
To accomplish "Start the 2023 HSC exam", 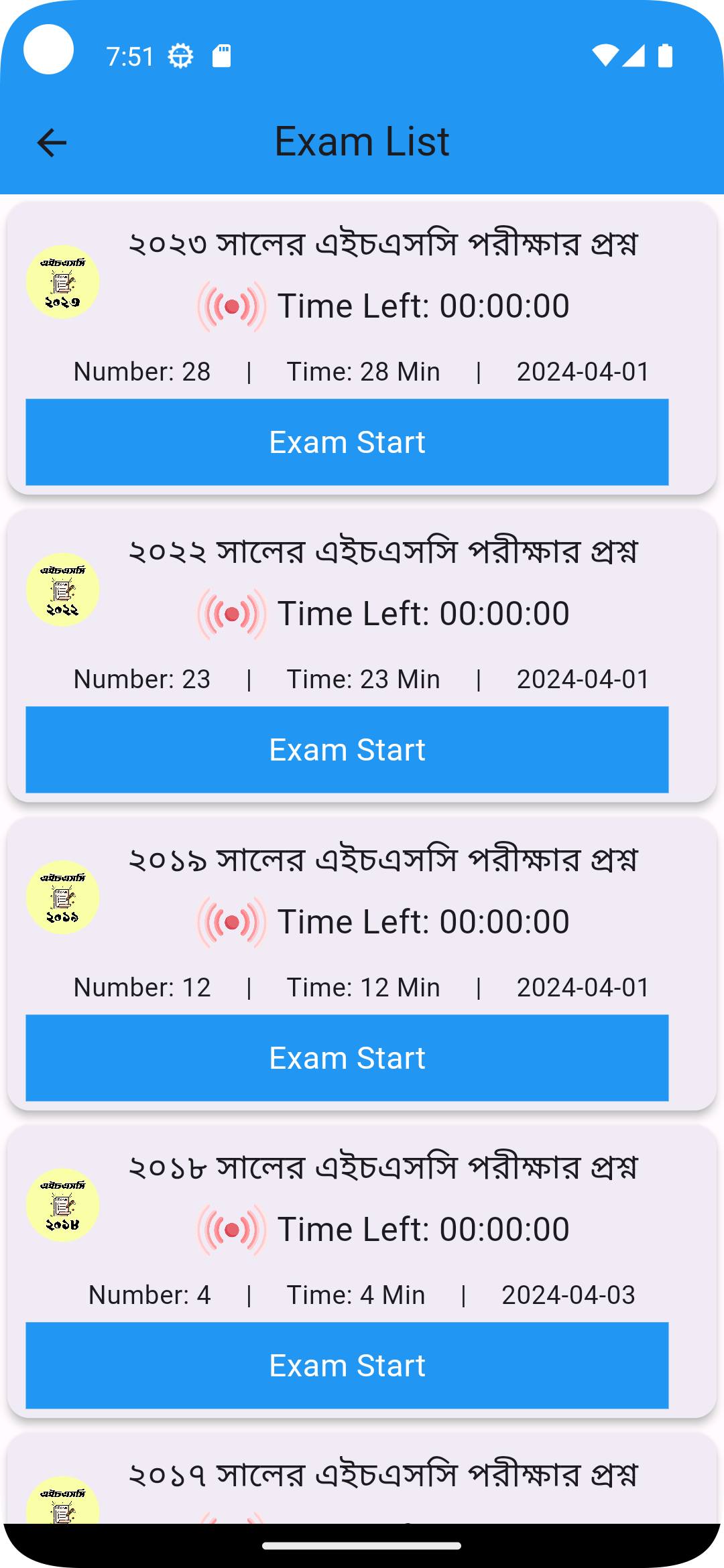I will [347, 442].
